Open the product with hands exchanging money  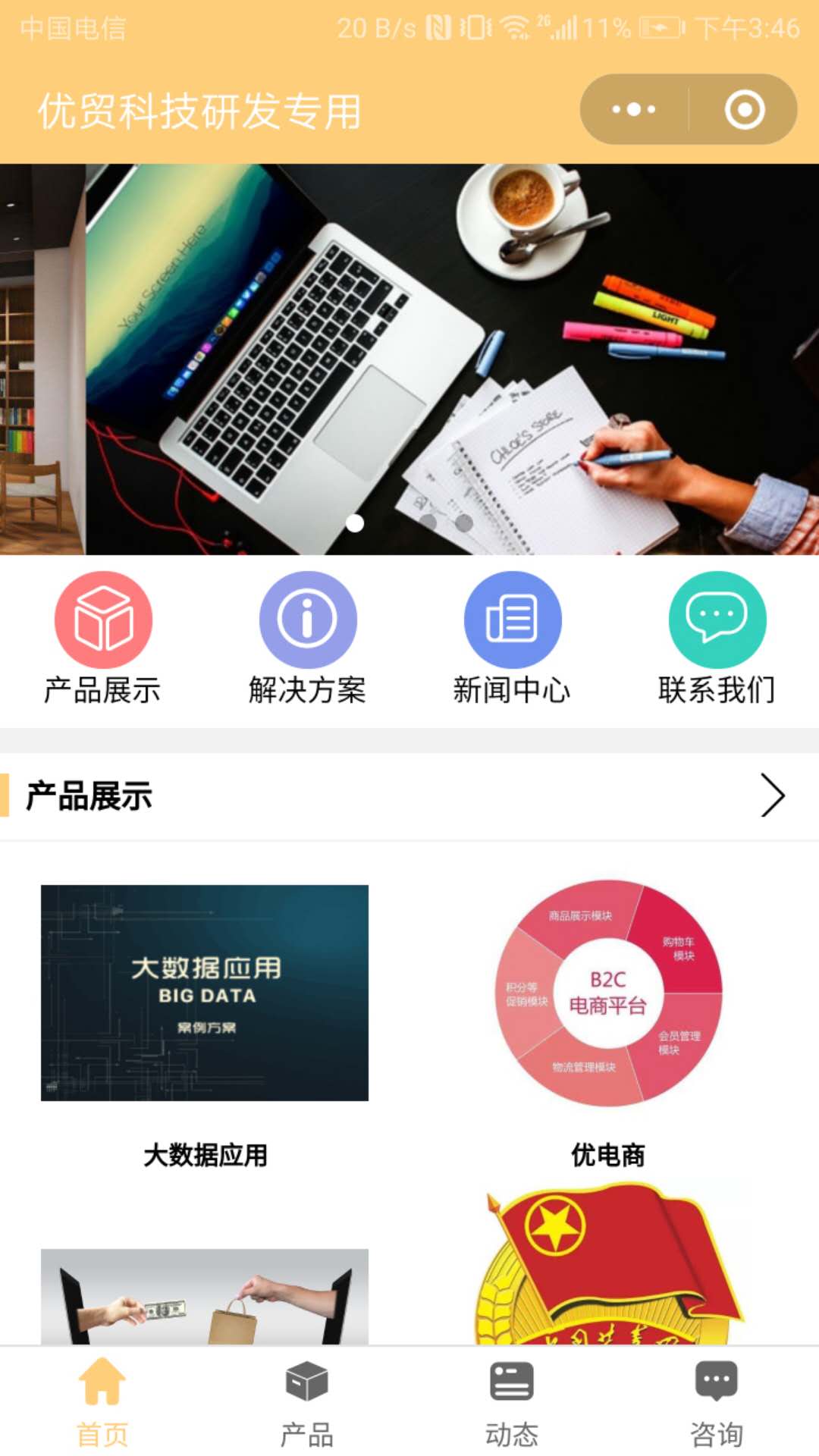205,1297
